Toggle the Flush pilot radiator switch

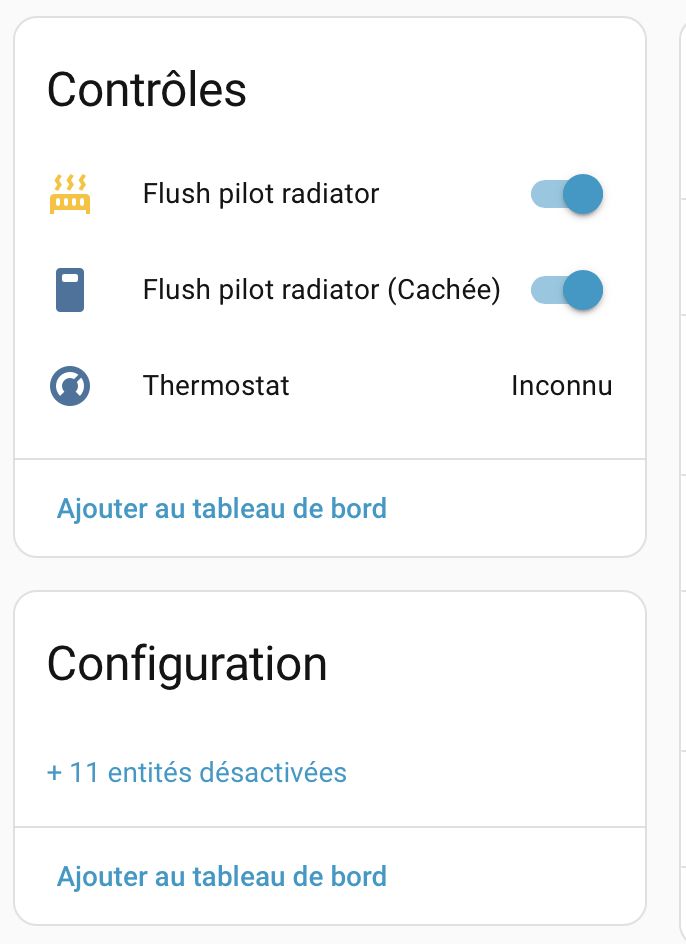(567, 194)
